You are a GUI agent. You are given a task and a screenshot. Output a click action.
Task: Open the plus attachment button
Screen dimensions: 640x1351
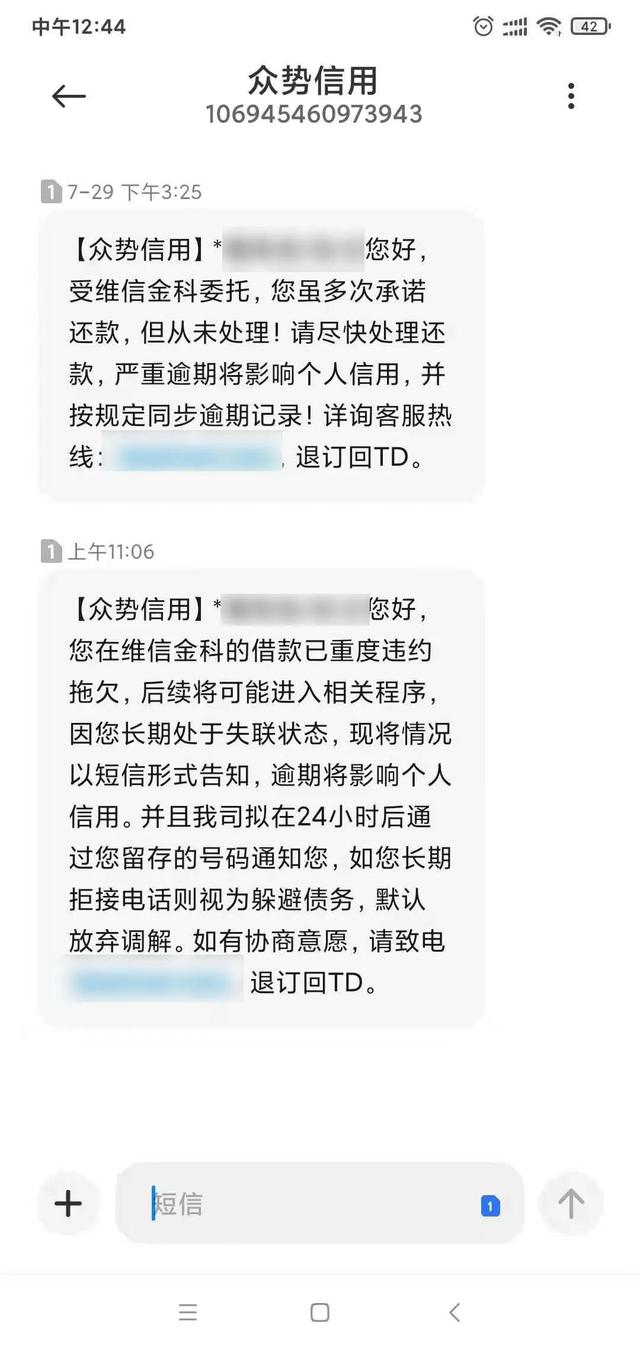coord(68,1203)
